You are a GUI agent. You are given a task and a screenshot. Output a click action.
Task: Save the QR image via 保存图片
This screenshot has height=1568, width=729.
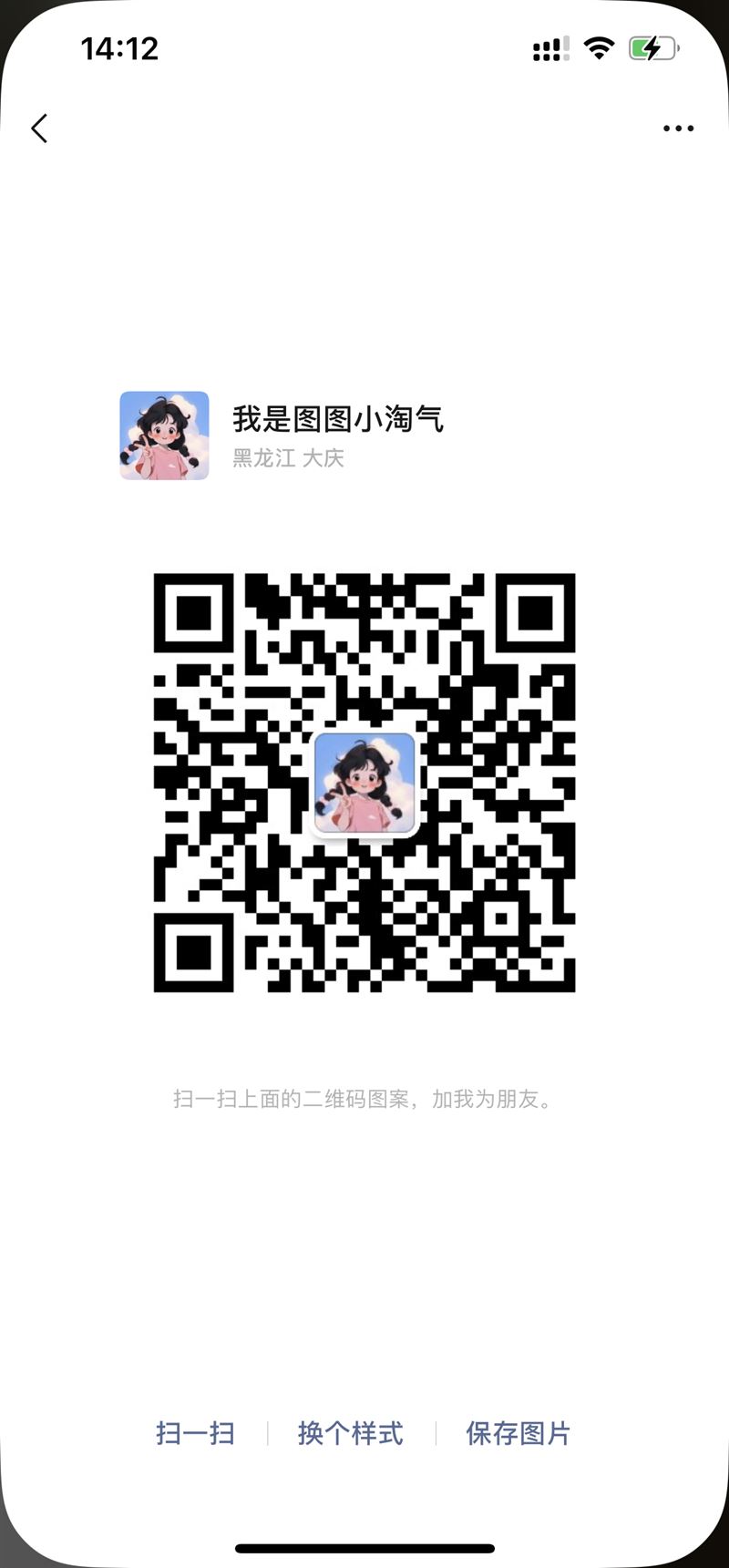click(519, 1433)
